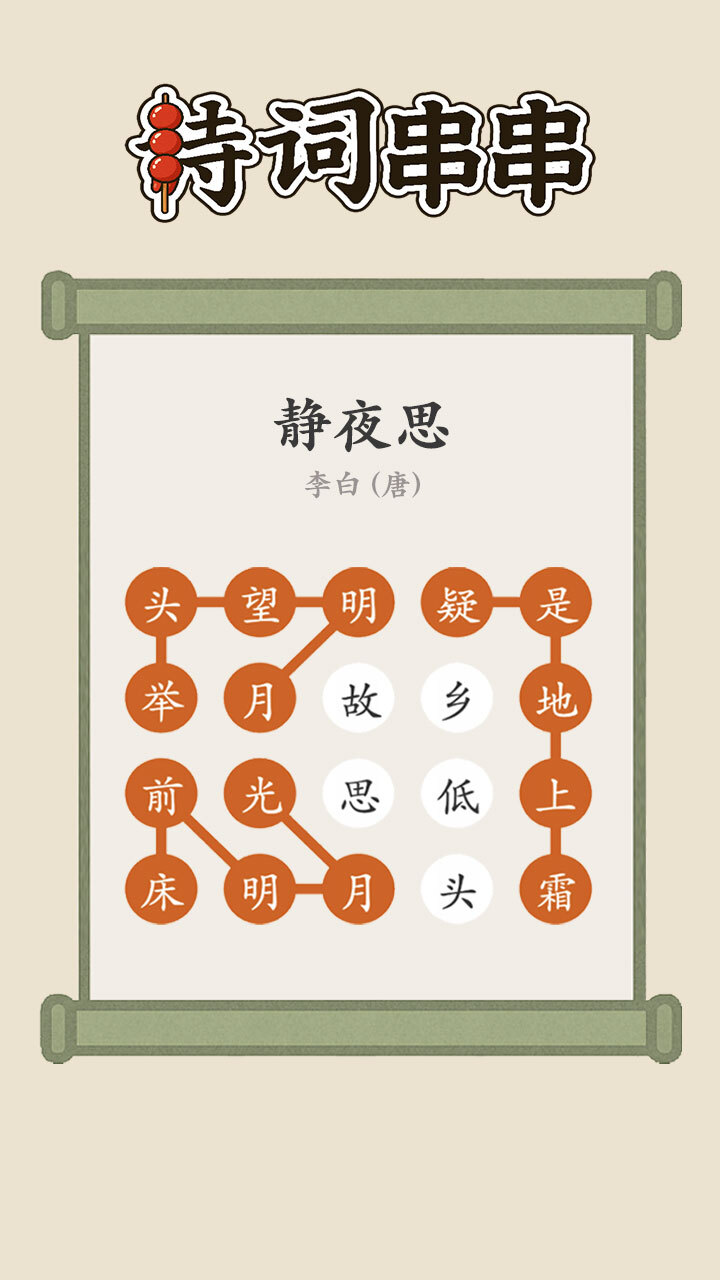Viewport: 720px width, 1280px height.
Task: Tap the orange 地 character
Action: pos(556,699)
